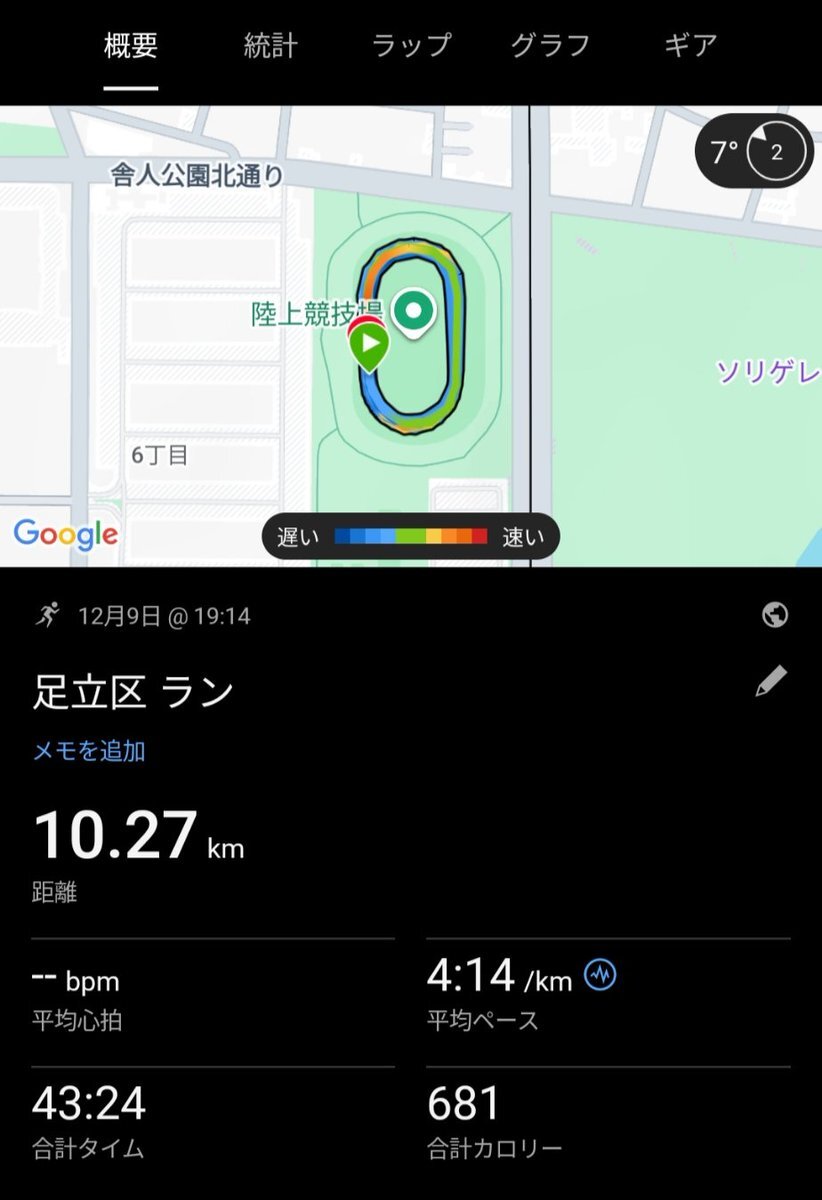Switch to the 統計 tab
This screenshot has width=822, height=1200.
click(x=270, y=46)
